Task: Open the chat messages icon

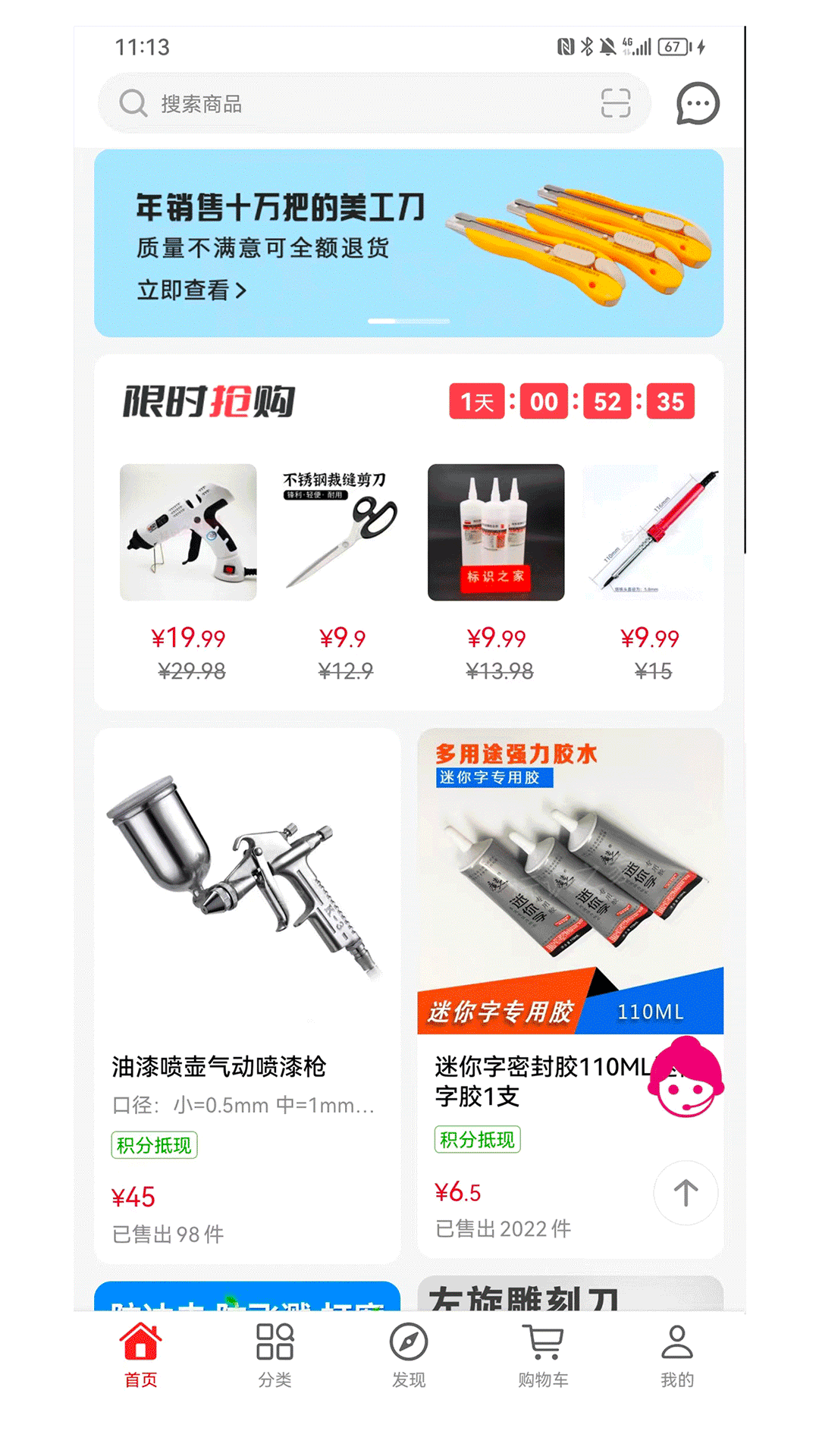Action: pos(697,105)
